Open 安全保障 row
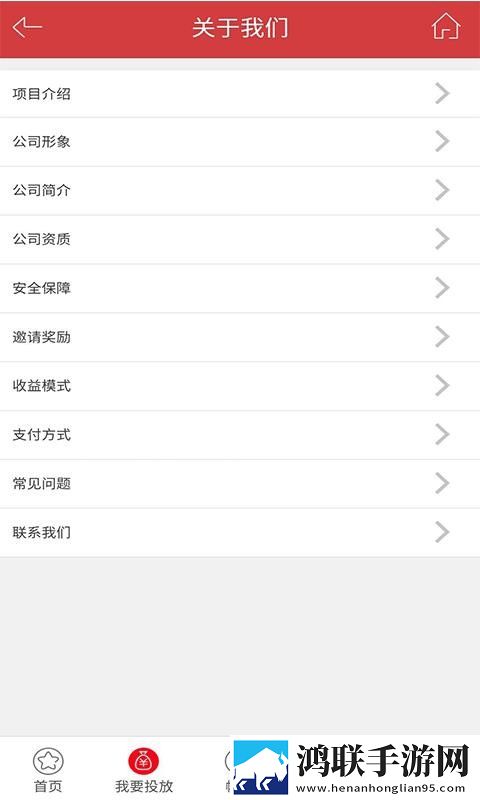 click(x=240, y=289)
